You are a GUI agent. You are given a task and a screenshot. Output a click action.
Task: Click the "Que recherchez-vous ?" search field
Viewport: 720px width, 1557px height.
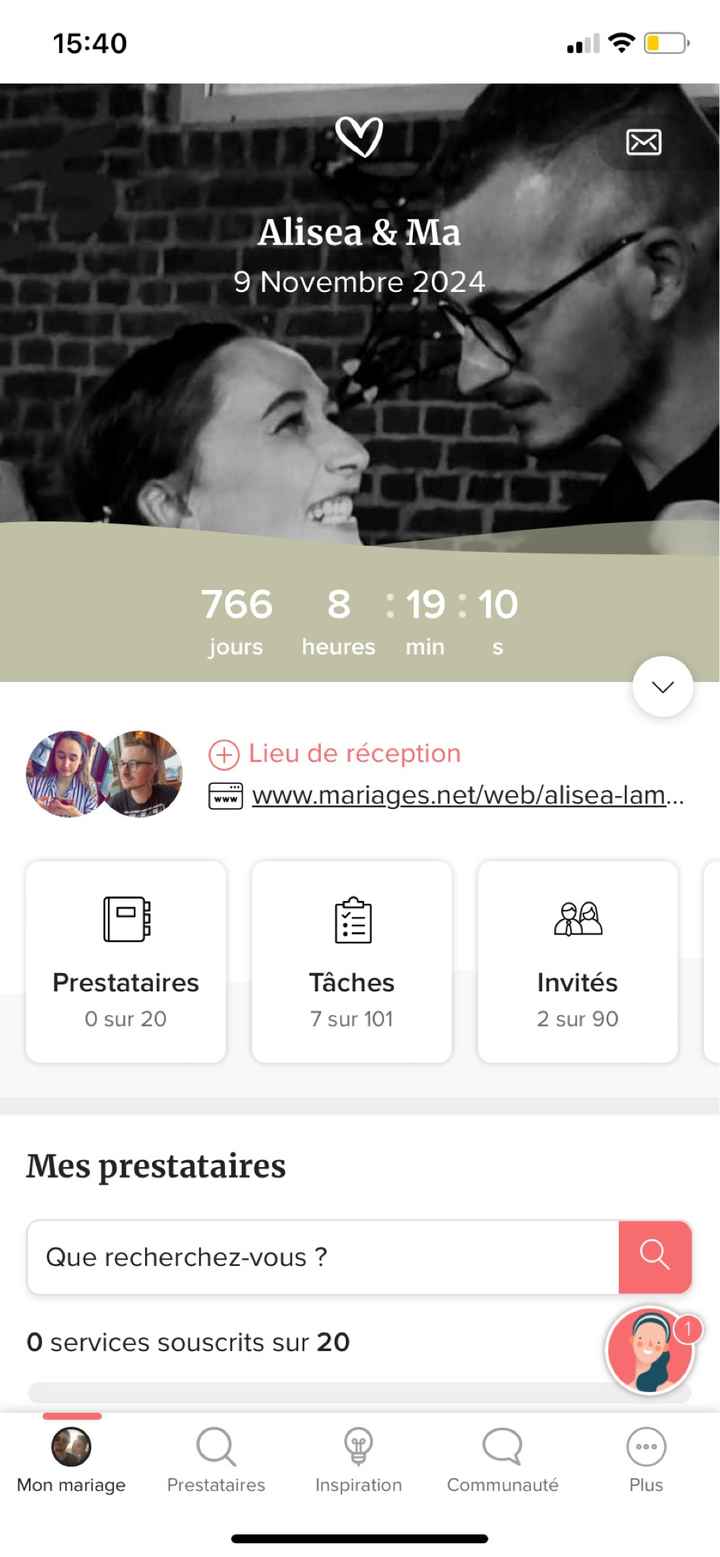322,1257
